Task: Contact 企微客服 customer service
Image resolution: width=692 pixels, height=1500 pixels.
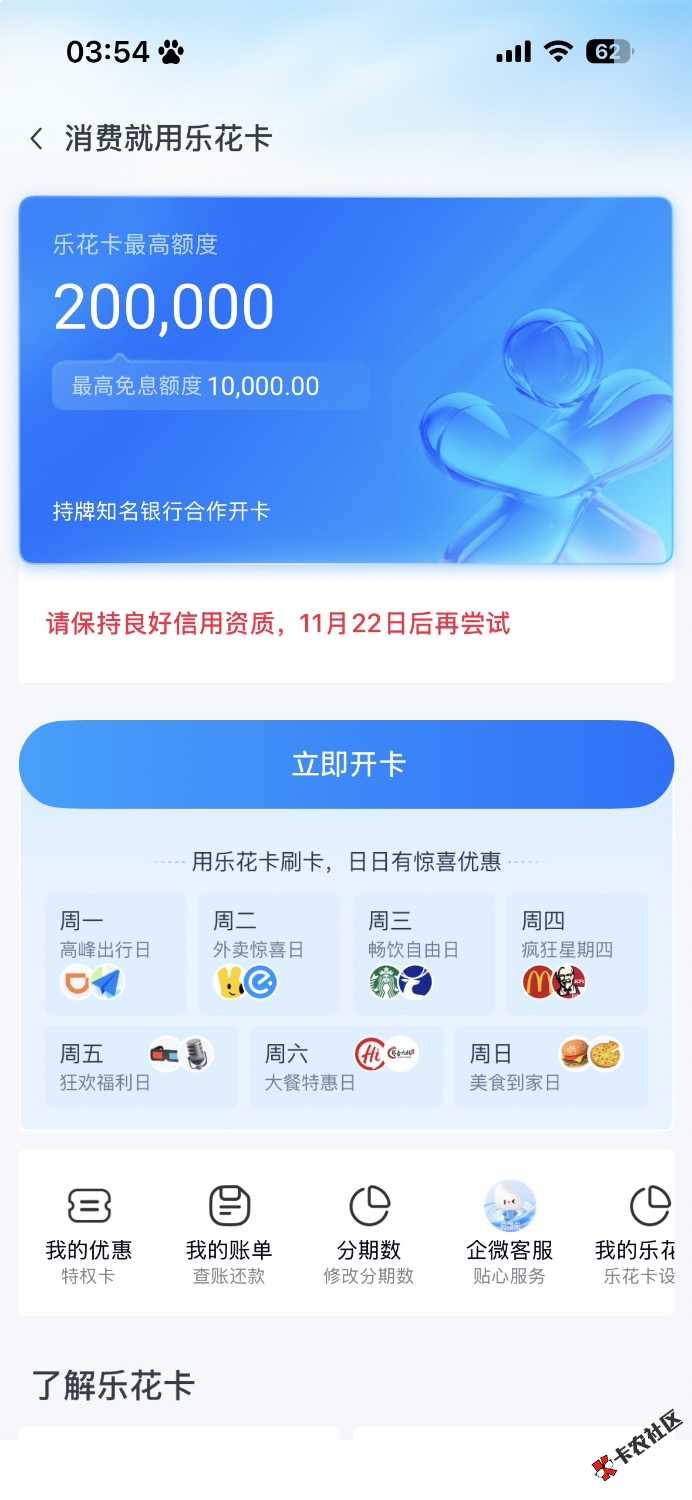Action: pyautogui.click(x=509, y=1232)
